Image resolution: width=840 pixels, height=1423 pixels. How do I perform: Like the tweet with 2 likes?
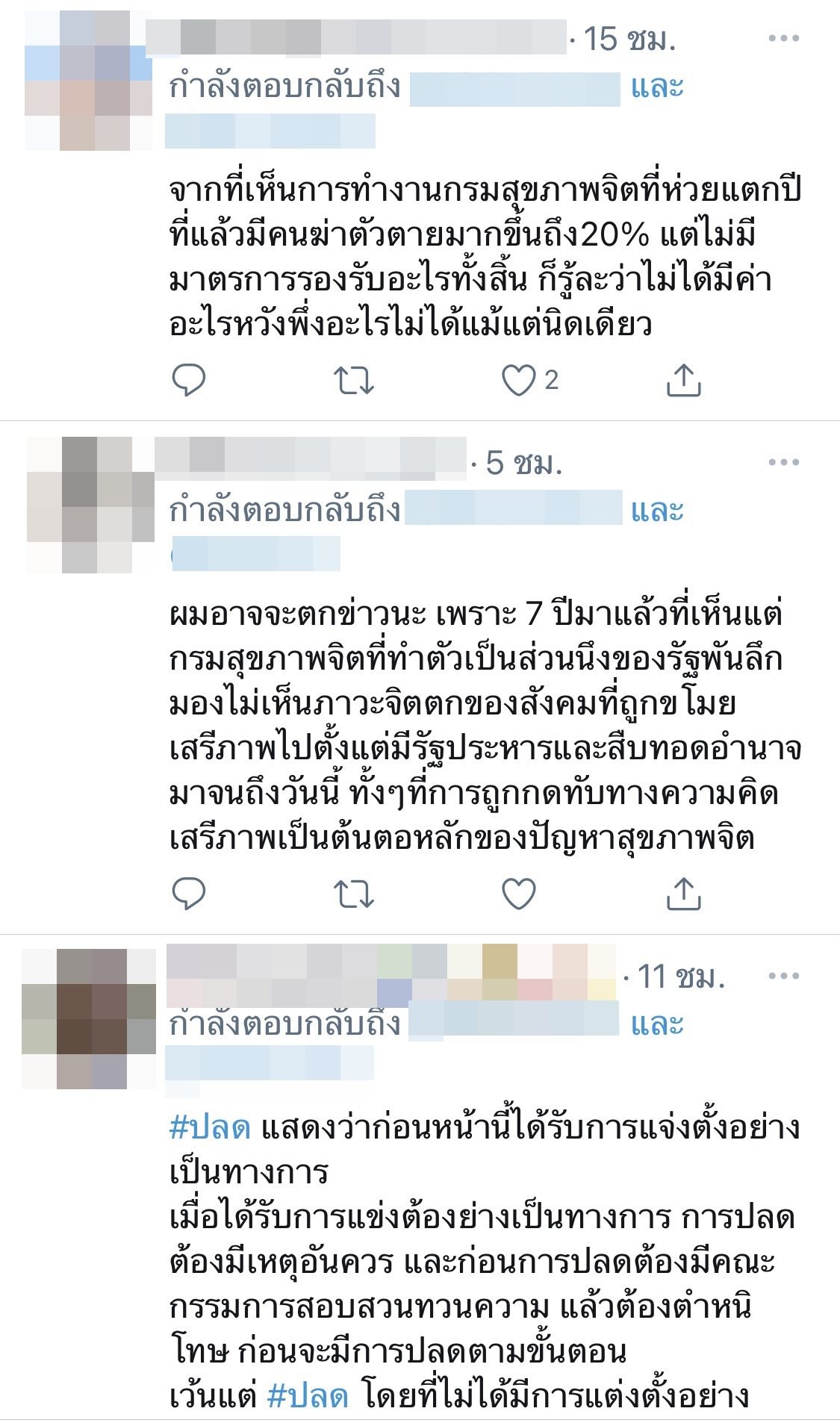click(519, 380)
